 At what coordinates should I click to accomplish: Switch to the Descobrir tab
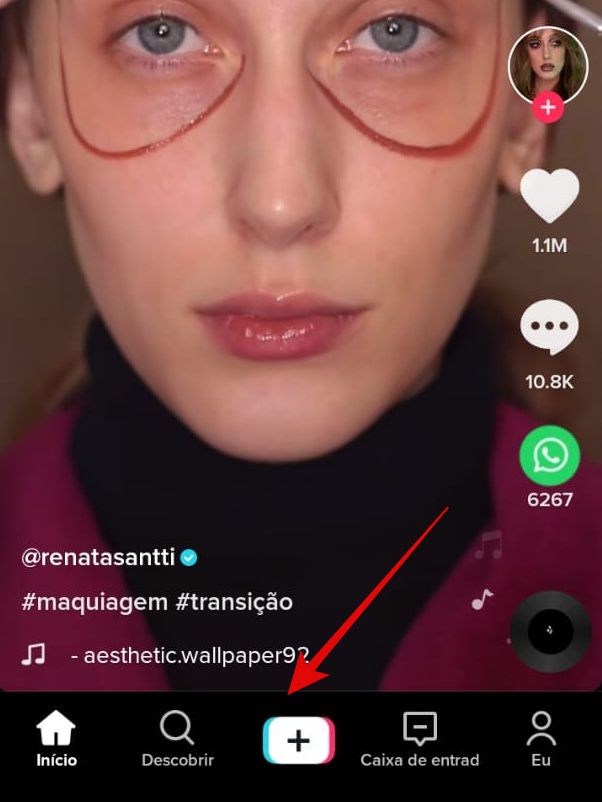click(x=177, y=741)
